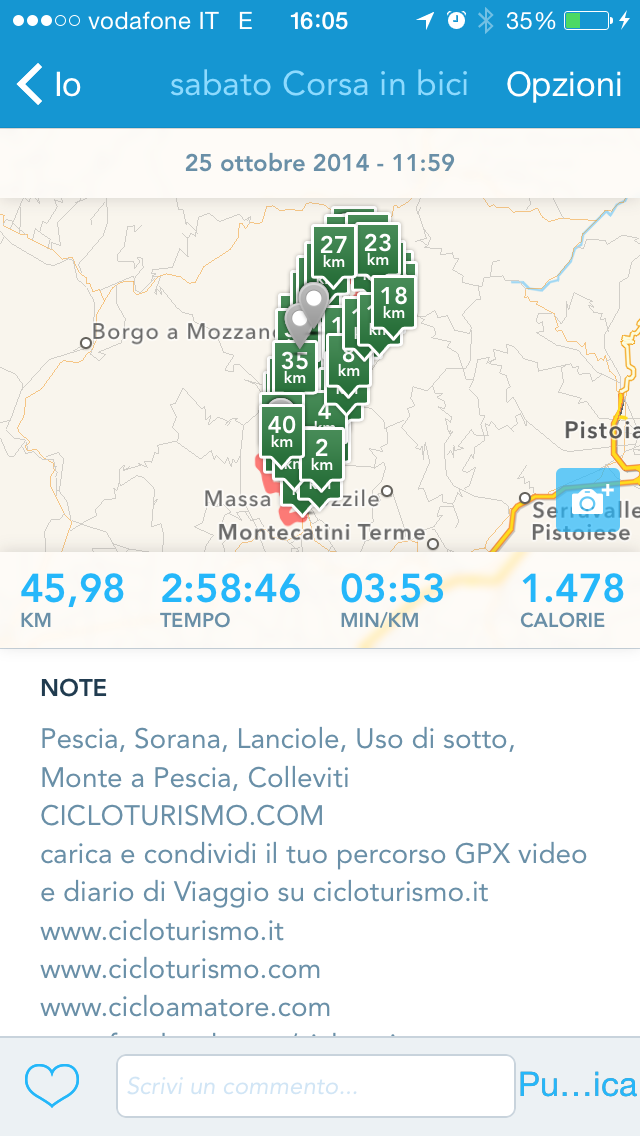Open the www.cicloamatore.com link
Screen dimensions: 640x1136
(x=186, y=1007)
